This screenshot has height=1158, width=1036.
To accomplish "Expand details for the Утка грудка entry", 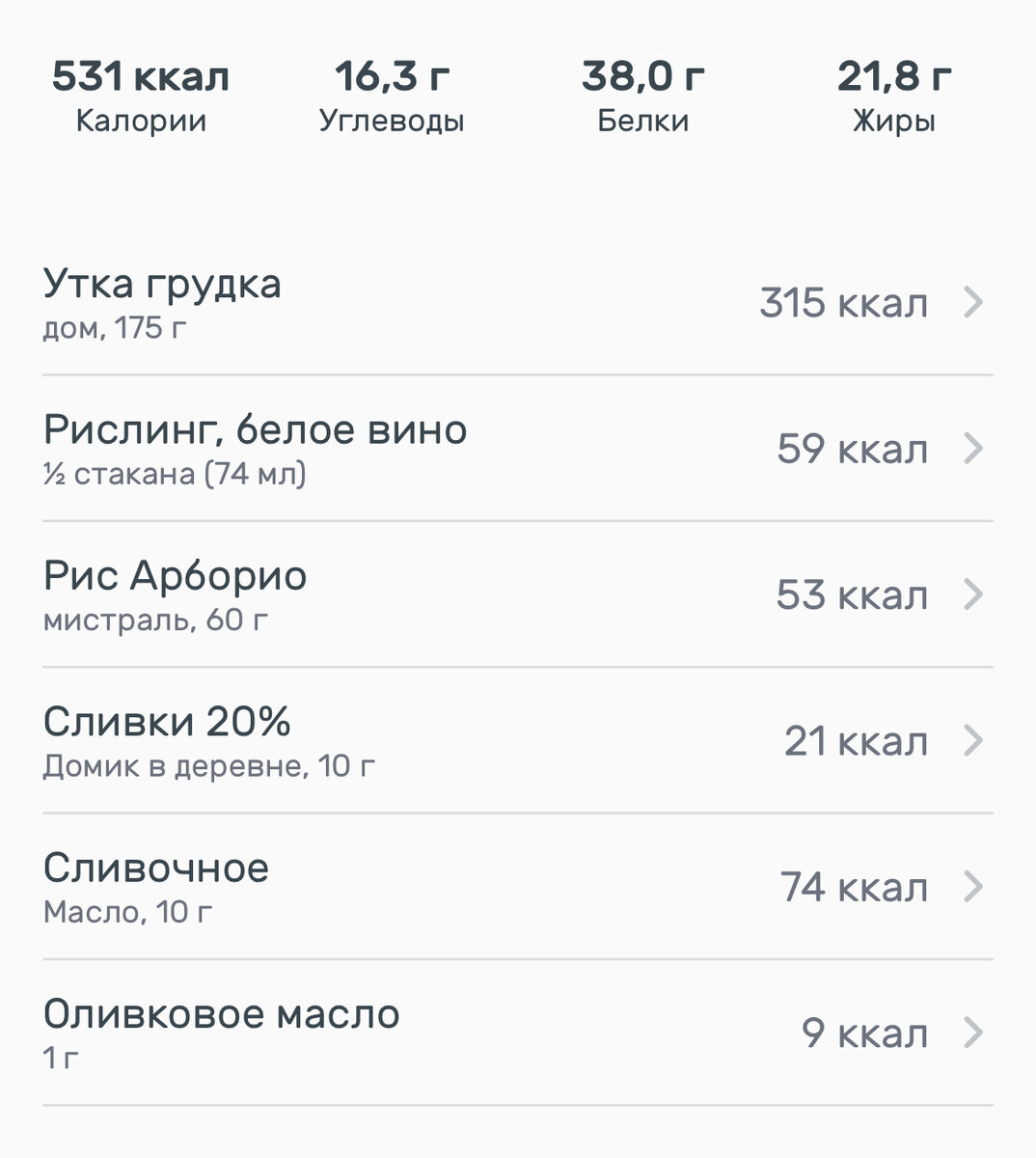I will (x=972, y=301).
